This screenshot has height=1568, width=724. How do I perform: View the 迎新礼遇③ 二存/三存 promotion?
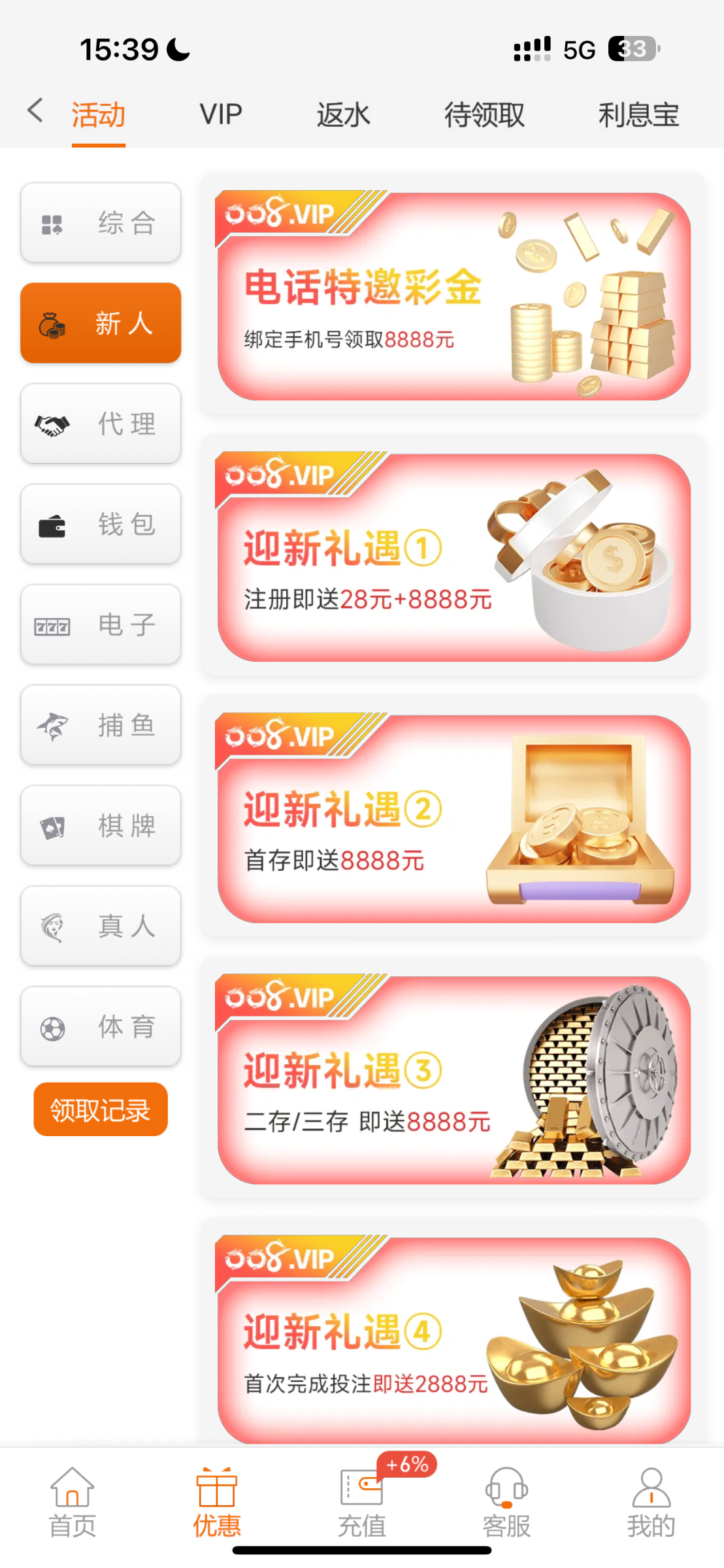click(453, 1079)
